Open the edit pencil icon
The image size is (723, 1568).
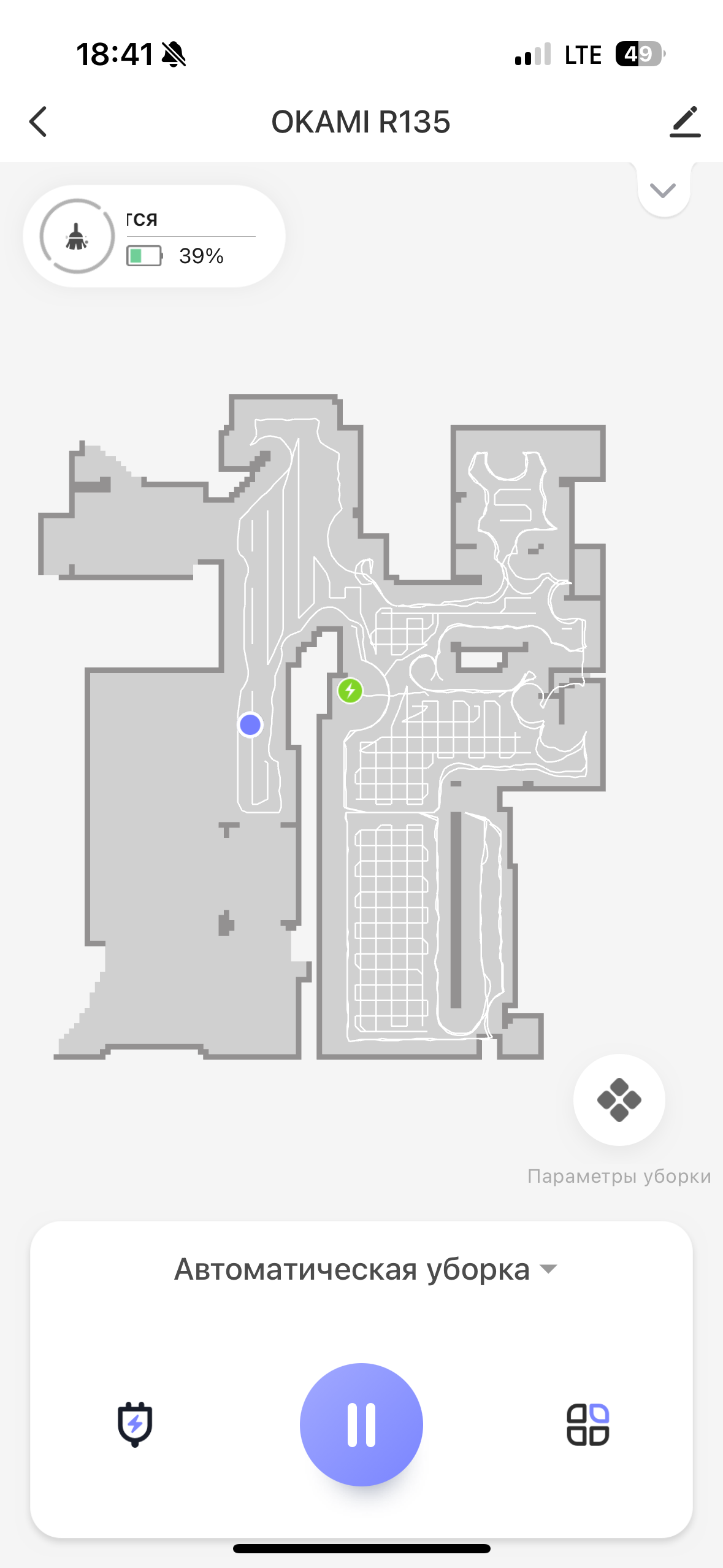point(684,121)
